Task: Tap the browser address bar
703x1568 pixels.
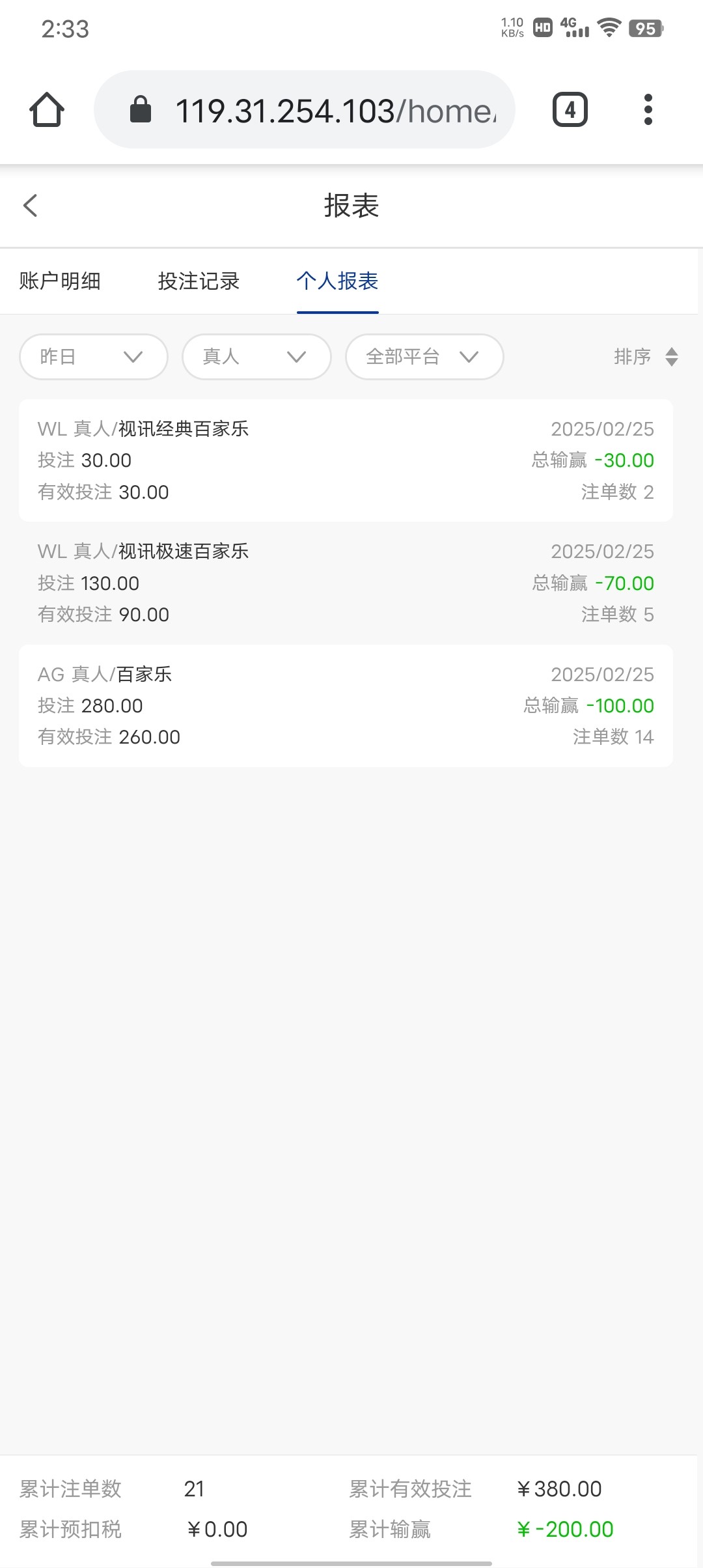Action: 305,109
